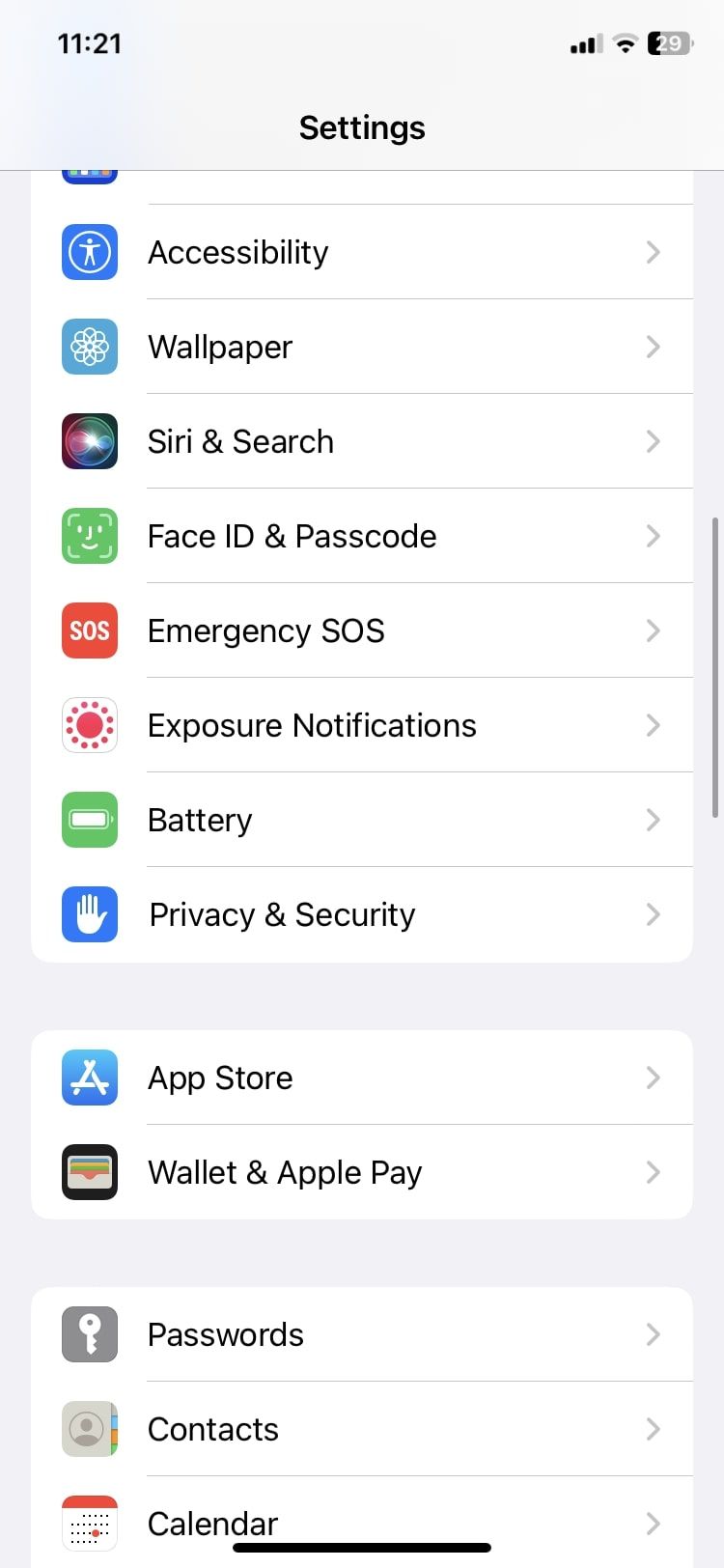Select the green Battery icon
Screen dimensions: 724x1568
click(x=89, y=820)
